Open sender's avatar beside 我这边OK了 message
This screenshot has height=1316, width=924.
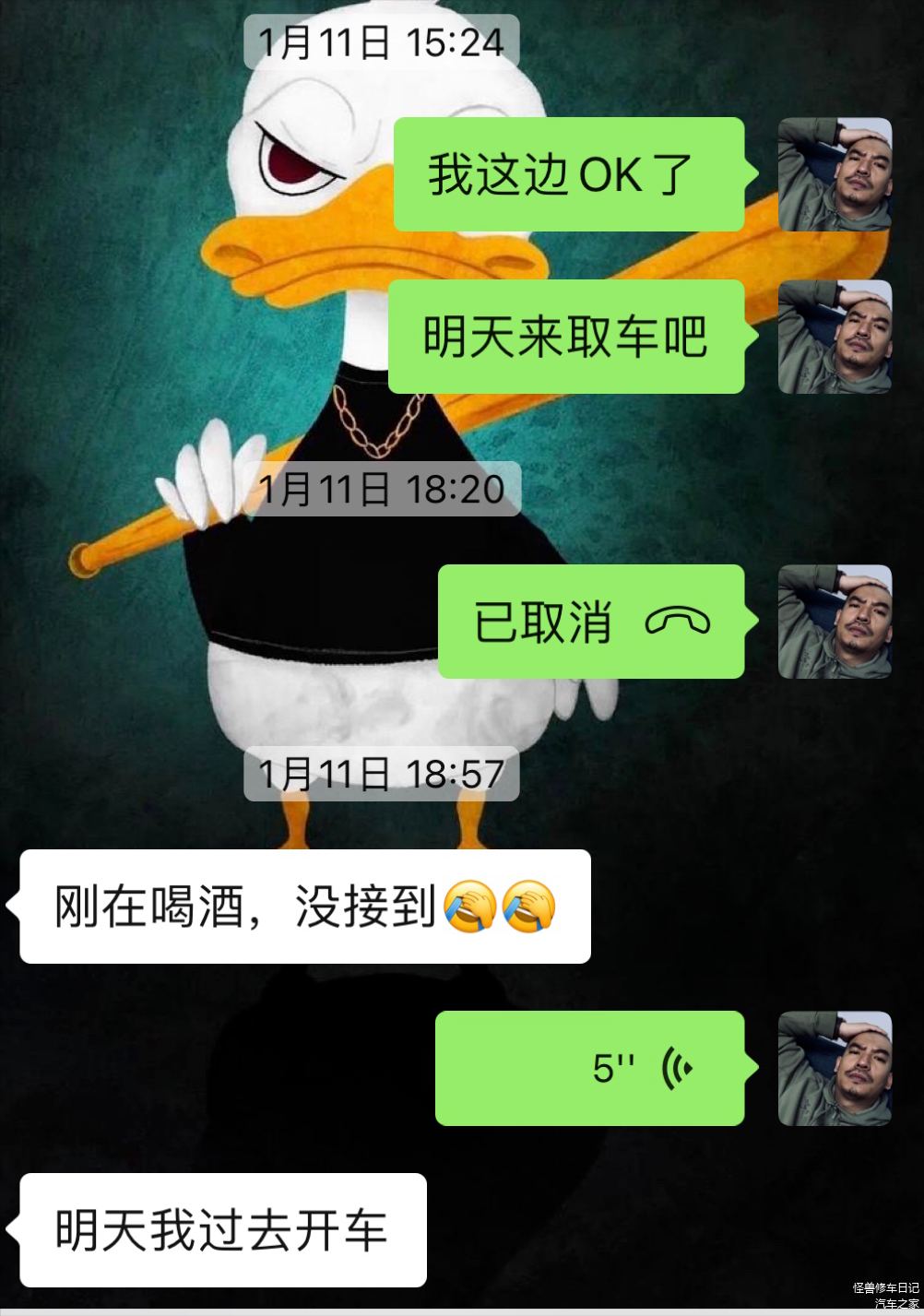coord(835,174)
